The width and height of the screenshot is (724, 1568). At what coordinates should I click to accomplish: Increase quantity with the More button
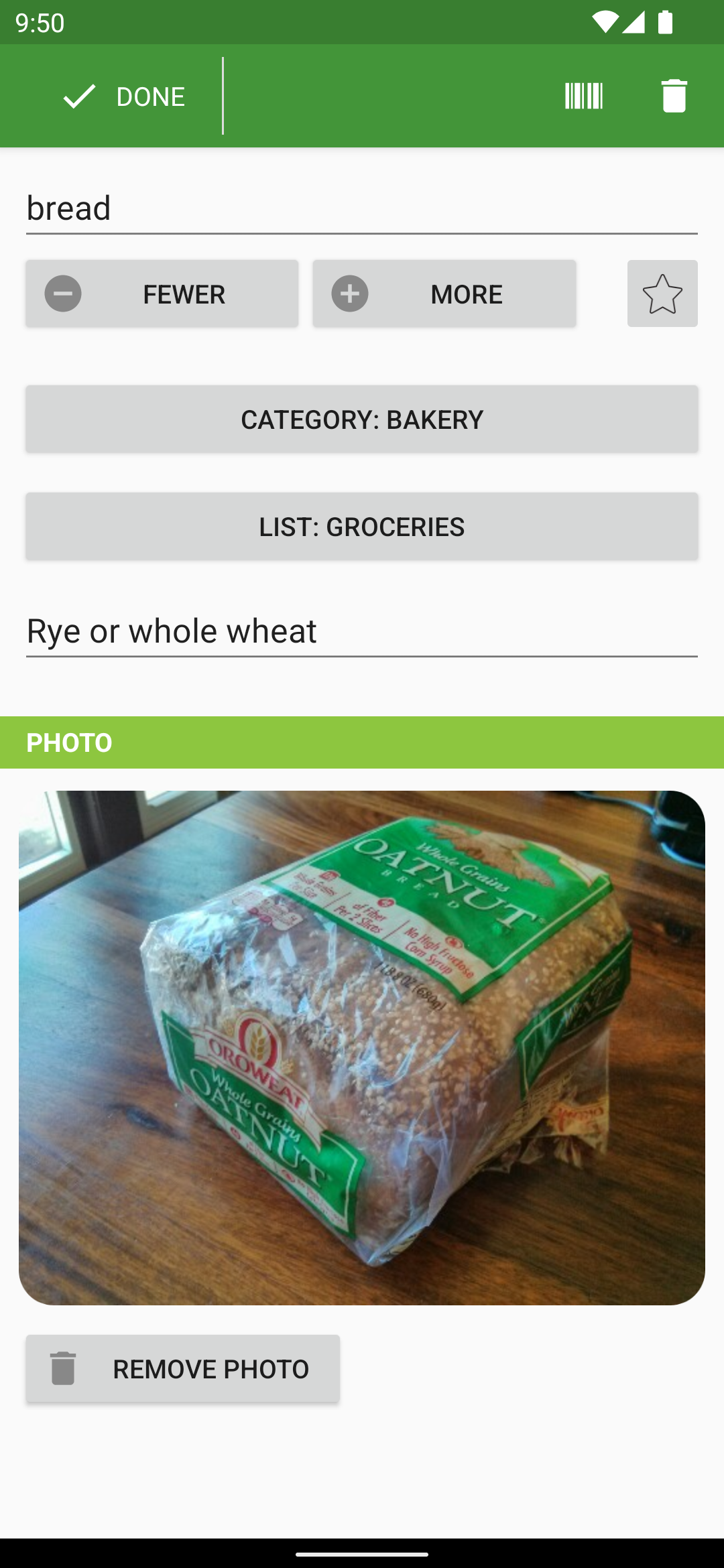click(444, 294)
